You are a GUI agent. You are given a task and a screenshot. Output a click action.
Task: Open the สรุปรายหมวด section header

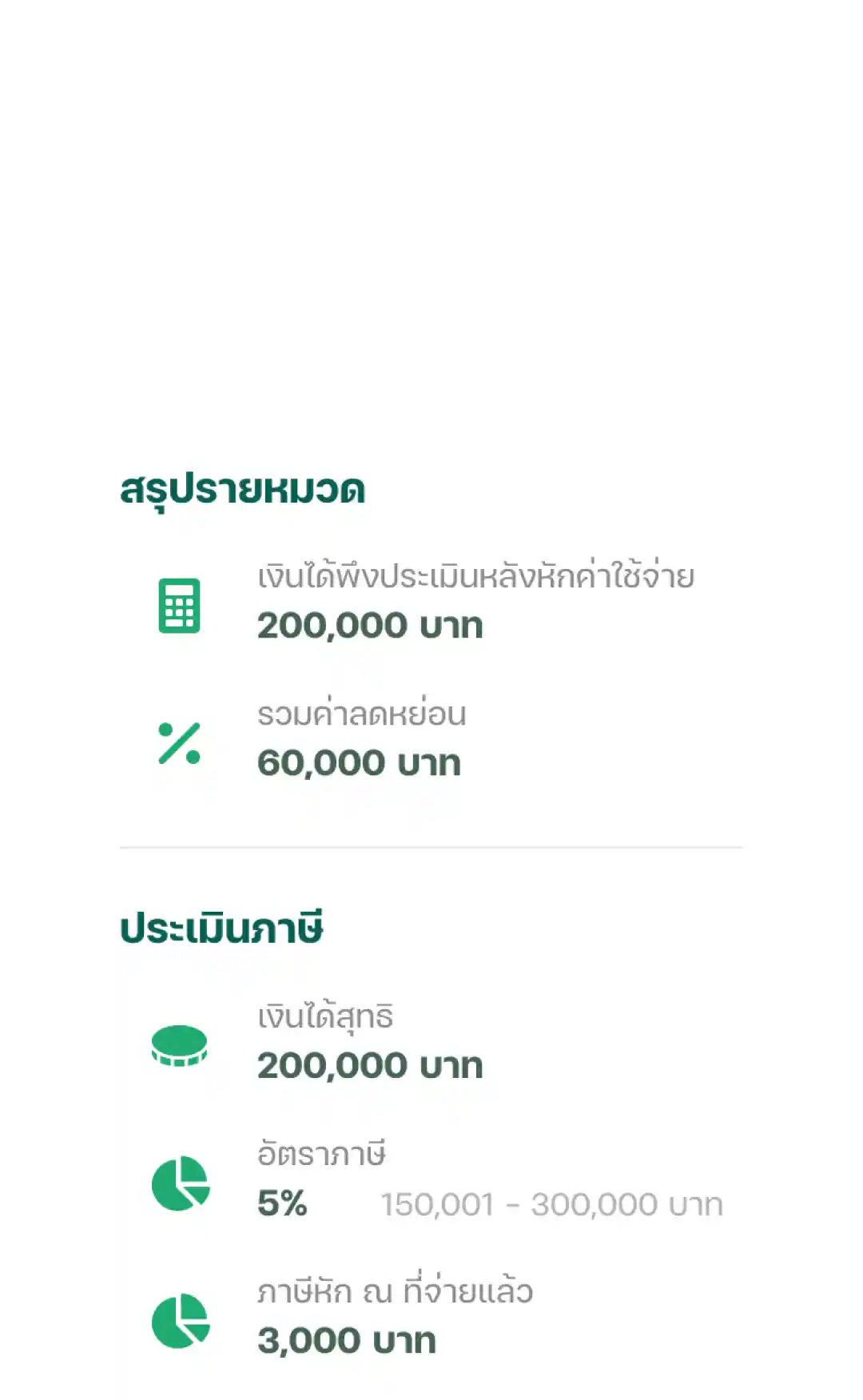(x=245, y=490)
